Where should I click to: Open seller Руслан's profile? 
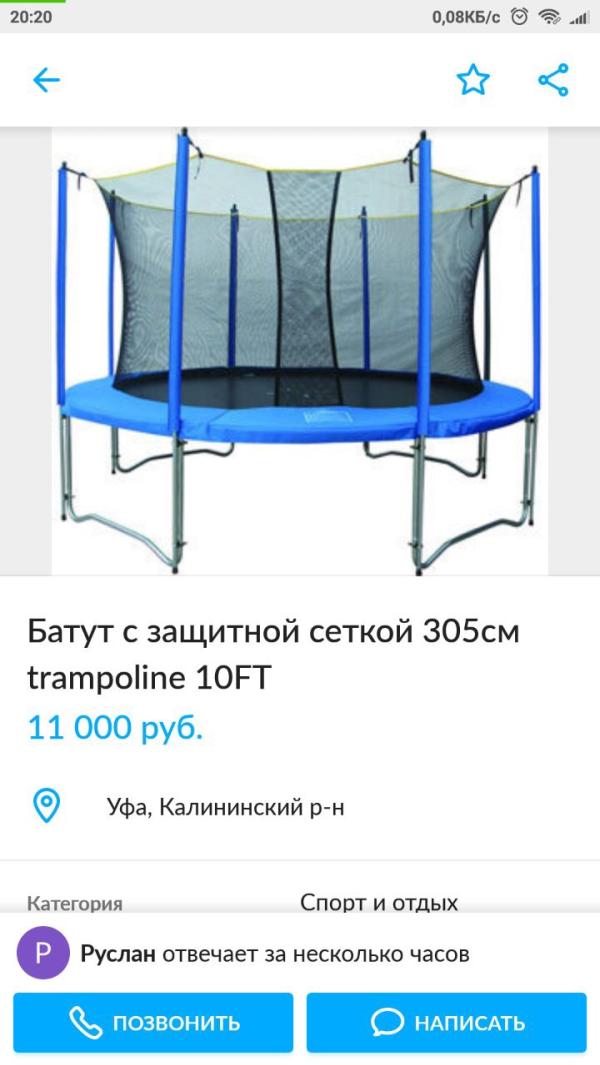(118, 954)
